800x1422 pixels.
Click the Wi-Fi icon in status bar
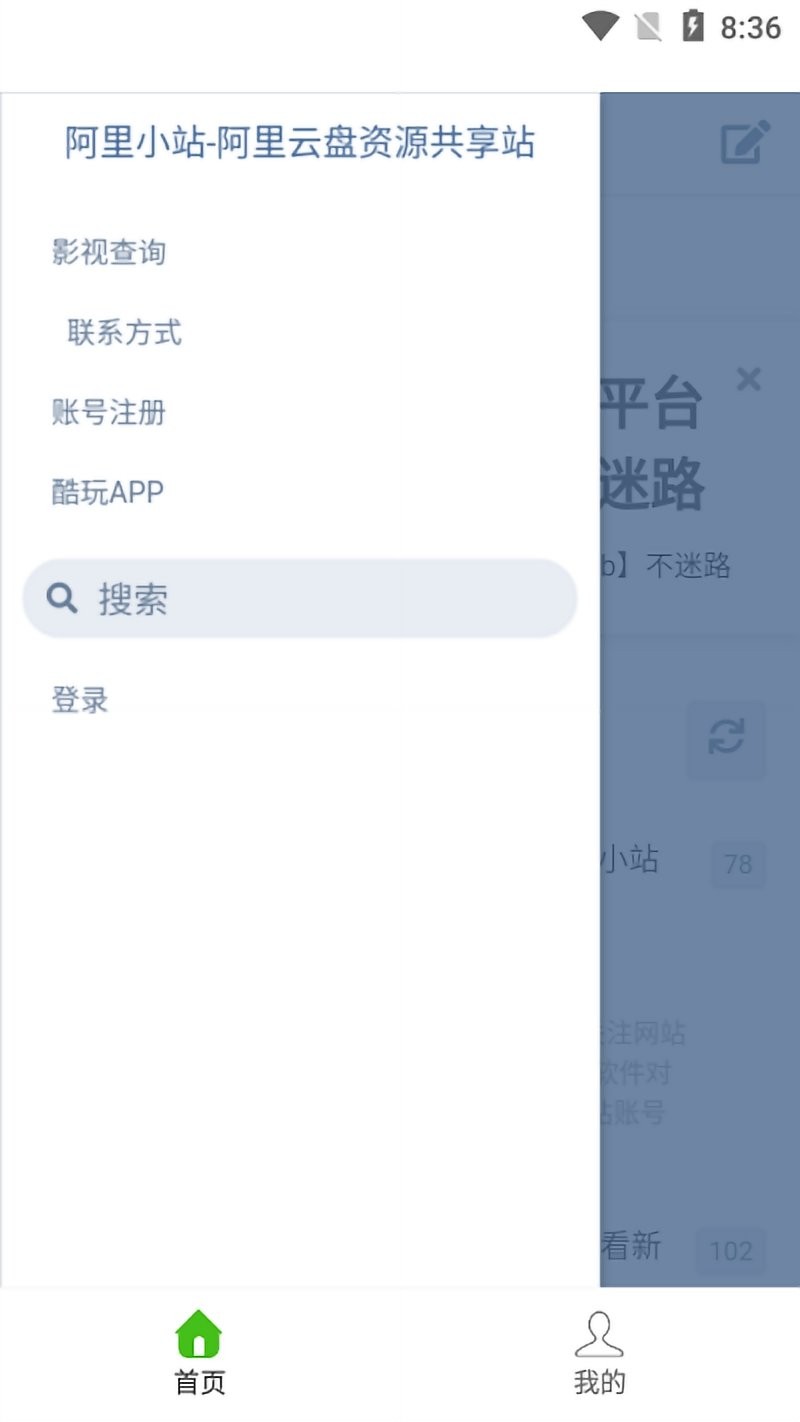coord(597,25)
